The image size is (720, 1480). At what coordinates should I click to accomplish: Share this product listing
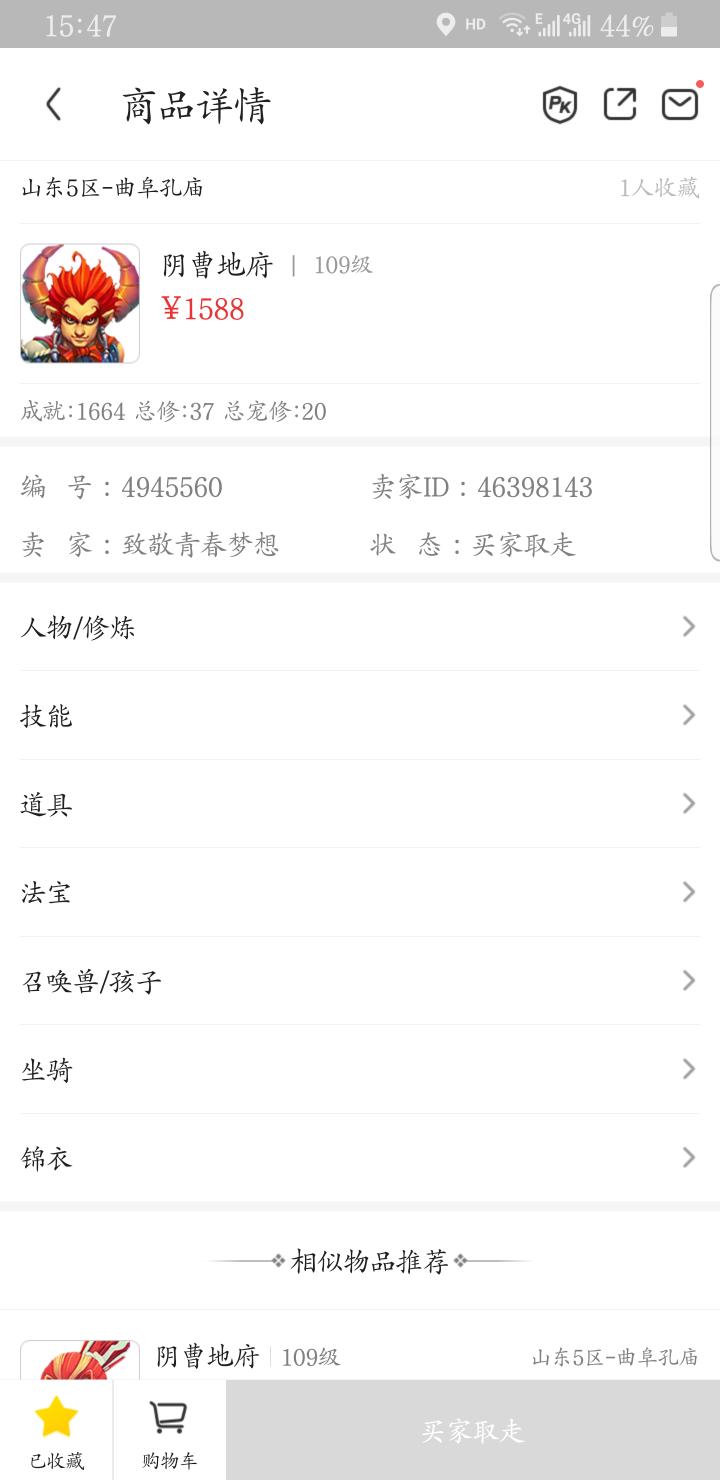click(x=620, y=104)
